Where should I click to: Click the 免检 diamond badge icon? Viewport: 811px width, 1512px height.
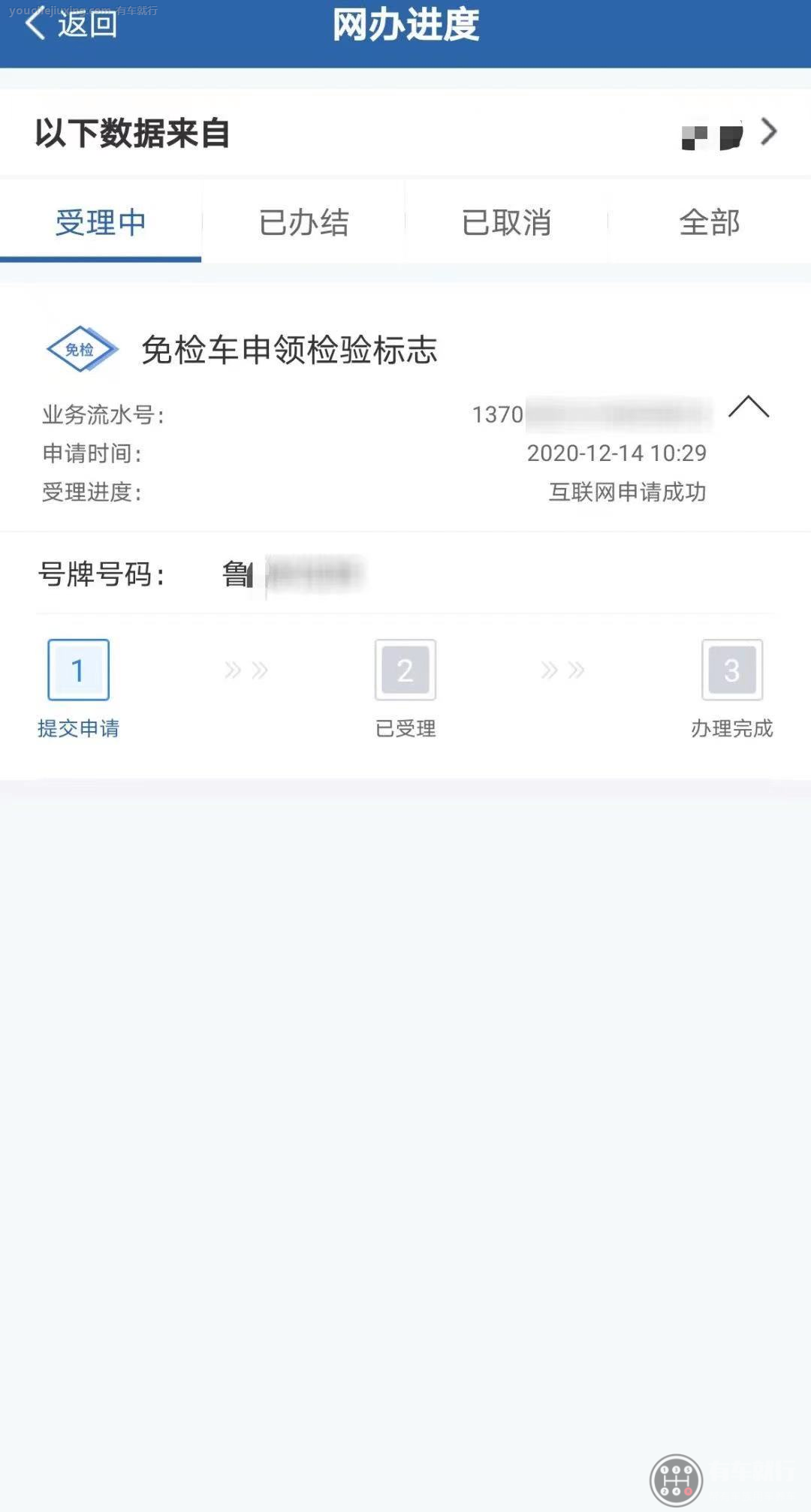[x=80, y=348]
